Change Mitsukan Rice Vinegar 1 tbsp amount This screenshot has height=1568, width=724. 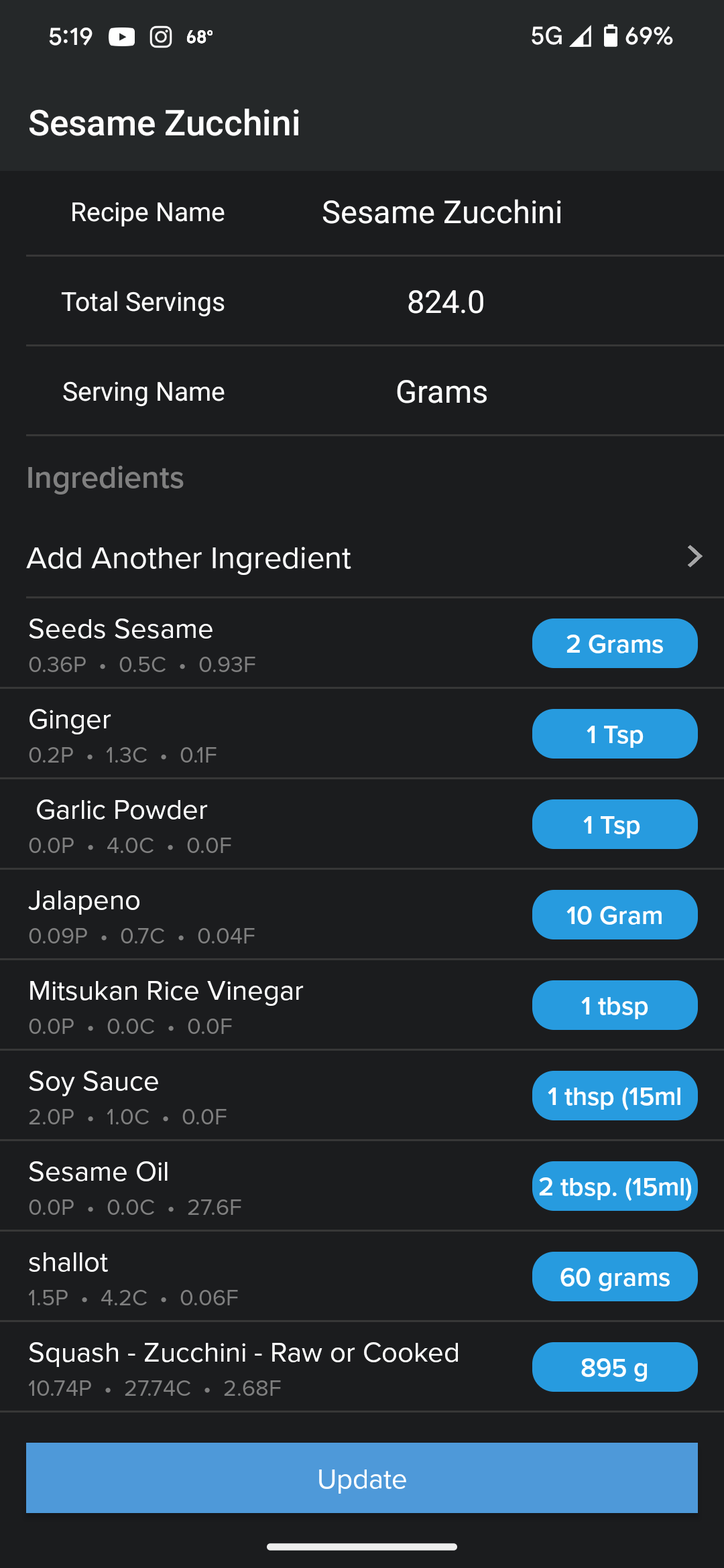(x=615, y=1005)
